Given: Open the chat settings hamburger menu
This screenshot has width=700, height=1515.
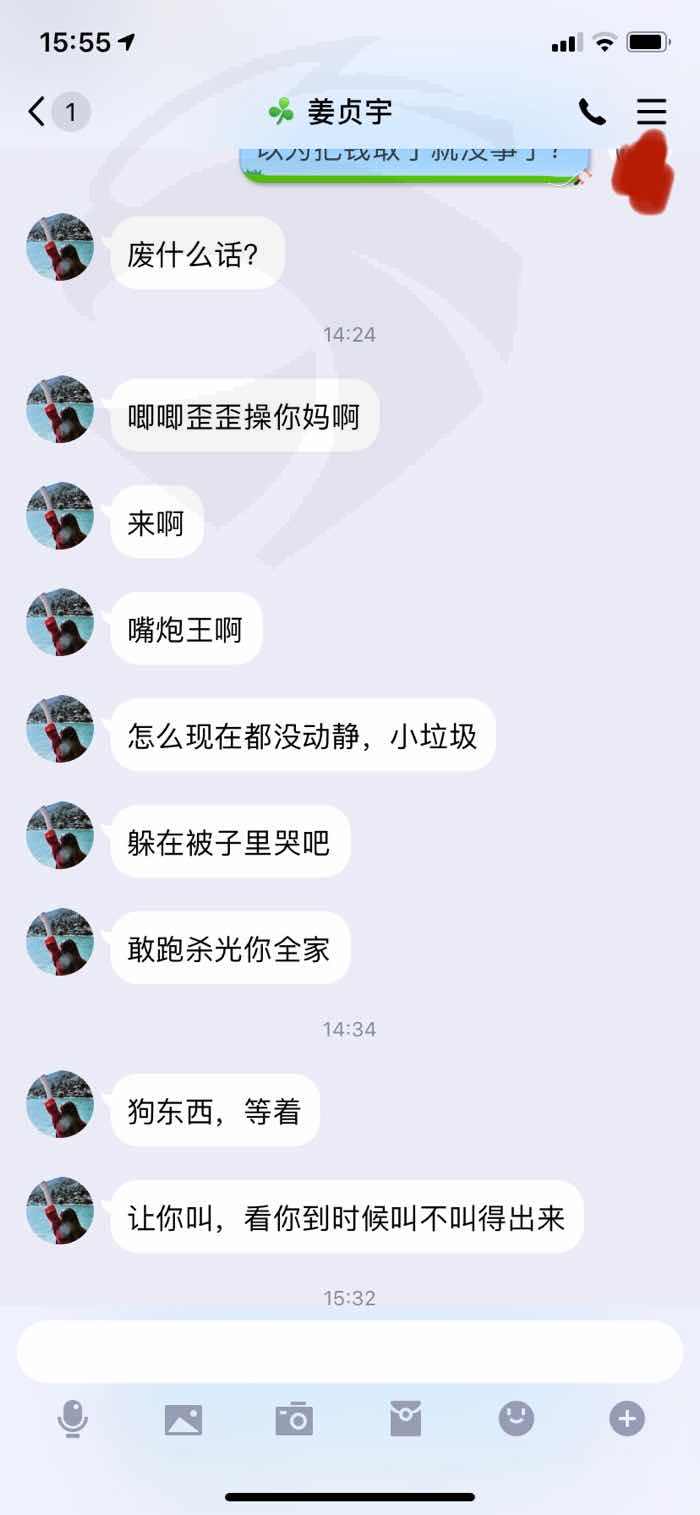Looking at the screenshot, I should pyautogui.click(x=651, y=112).
